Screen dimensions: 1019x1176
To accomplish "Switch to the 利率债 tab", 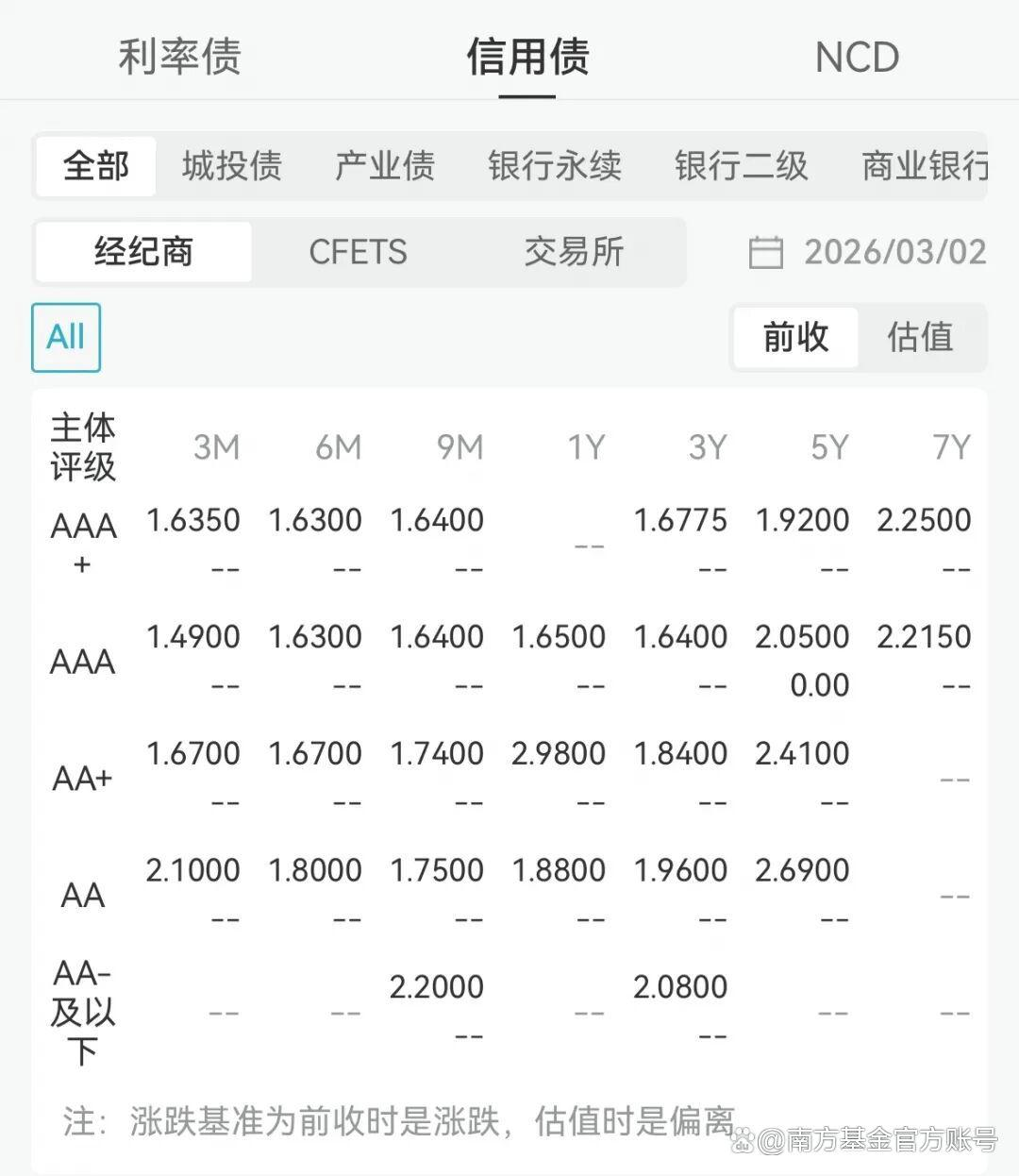I will tap(179, 57).
